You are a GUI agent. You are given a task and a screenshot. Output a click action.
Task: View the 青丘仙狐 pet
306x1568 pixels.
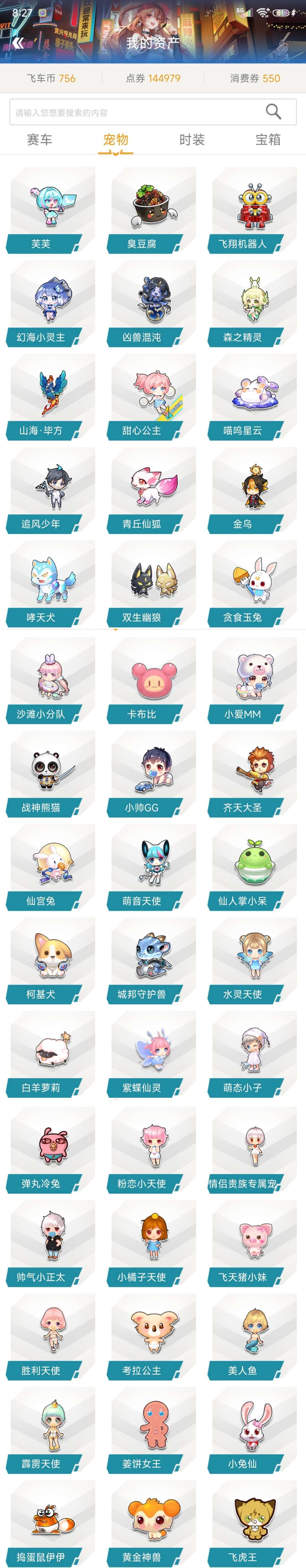[x=152, y=490]
